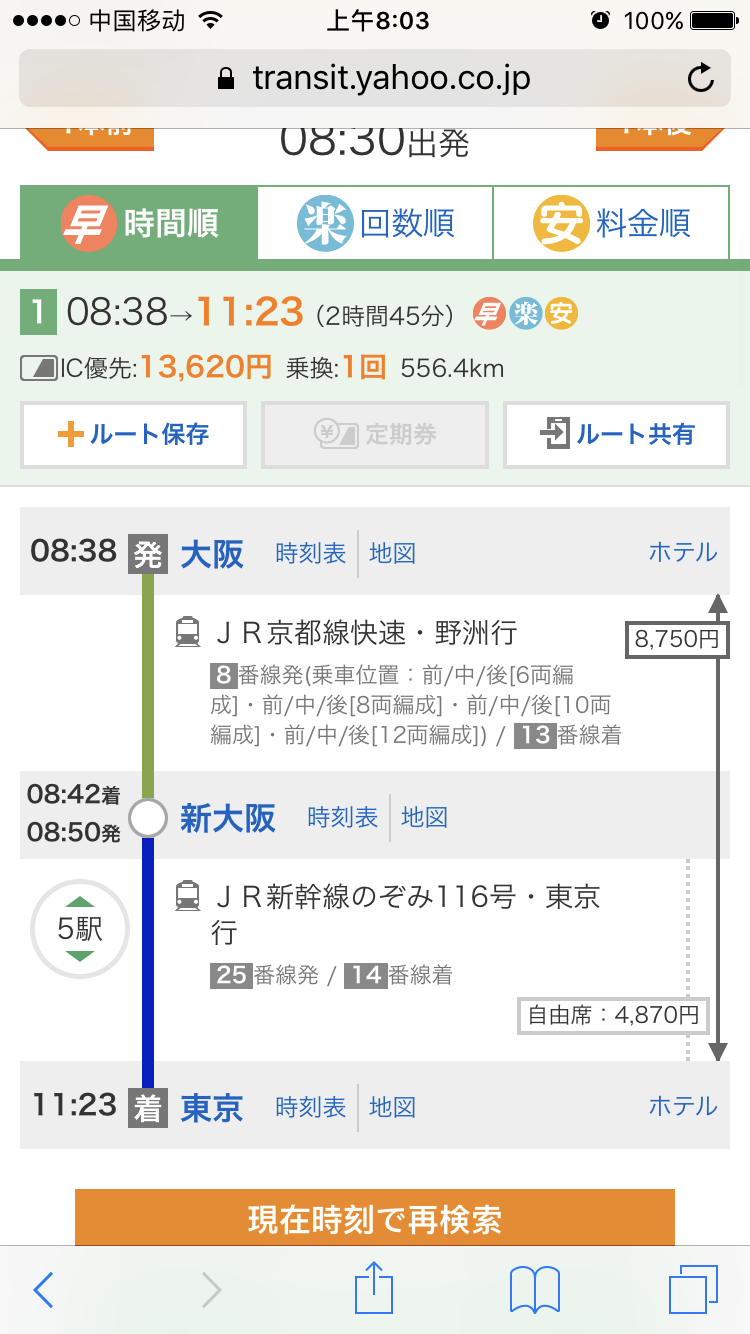Select the 時間順 tab
This screenshot has width=750, height=1334.
(x=139, y=223)
